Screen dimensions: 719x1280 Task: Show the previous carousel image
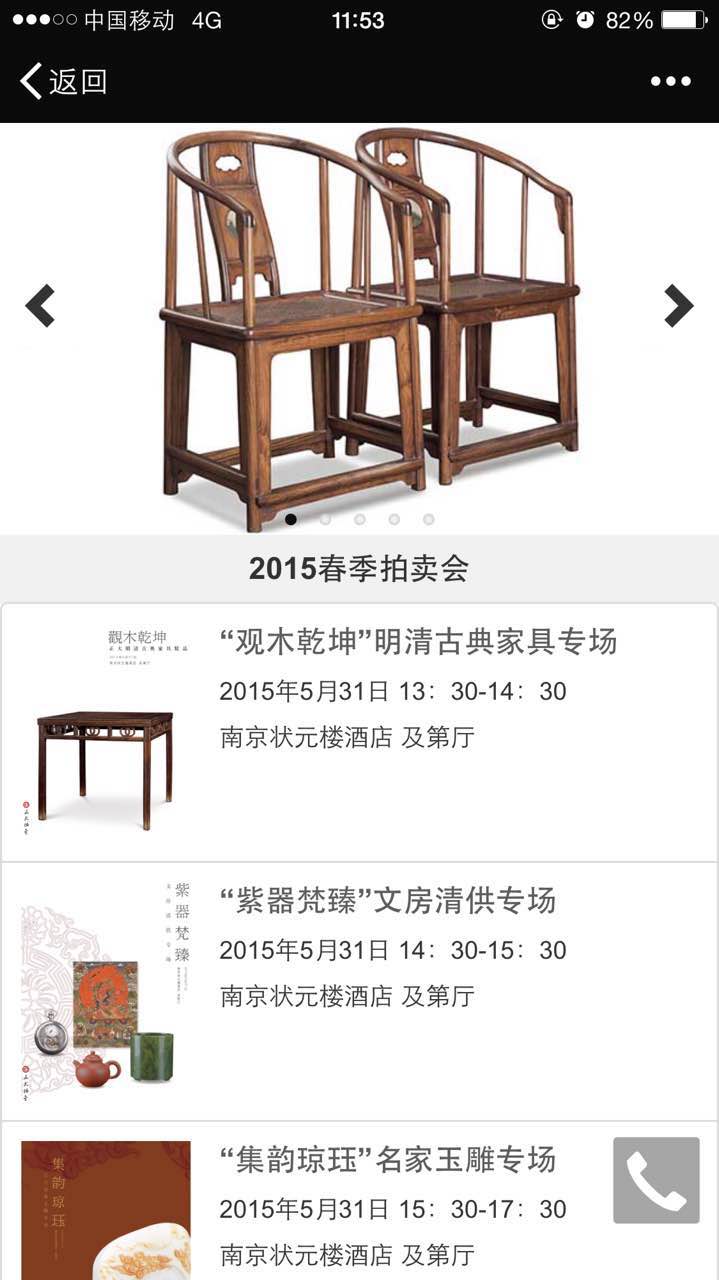(40, 306)
